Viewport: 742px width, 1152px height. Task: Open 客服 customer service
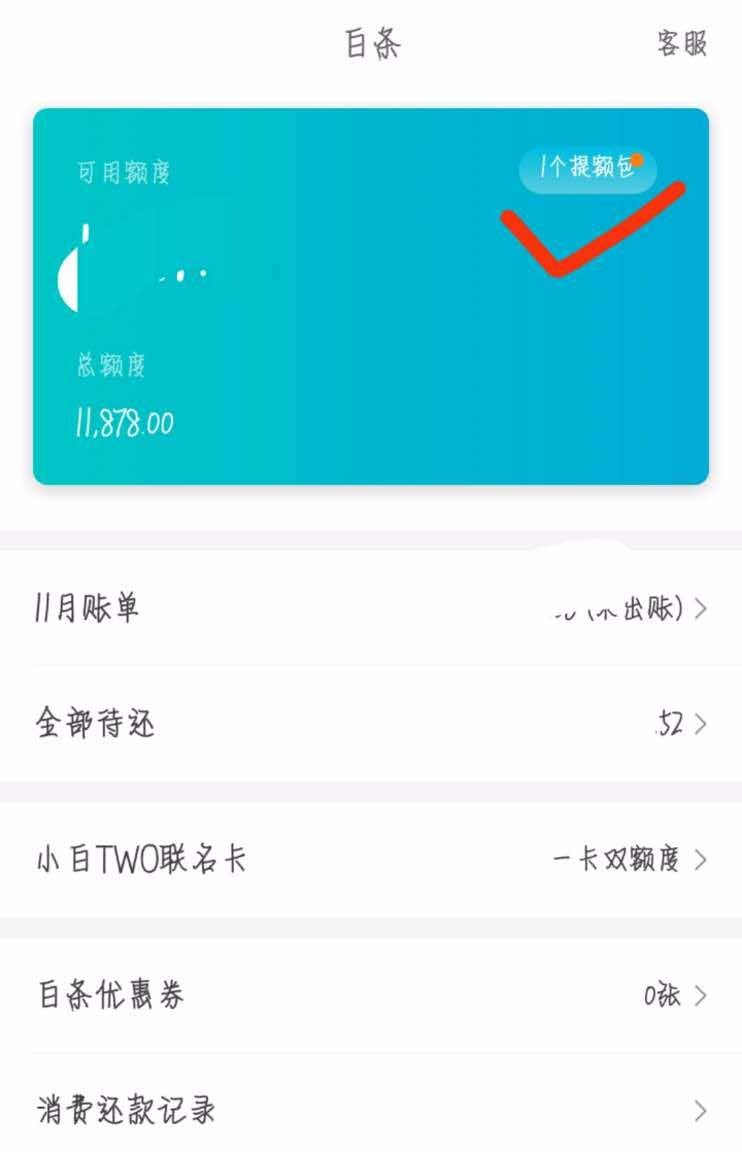pos(682,44)
